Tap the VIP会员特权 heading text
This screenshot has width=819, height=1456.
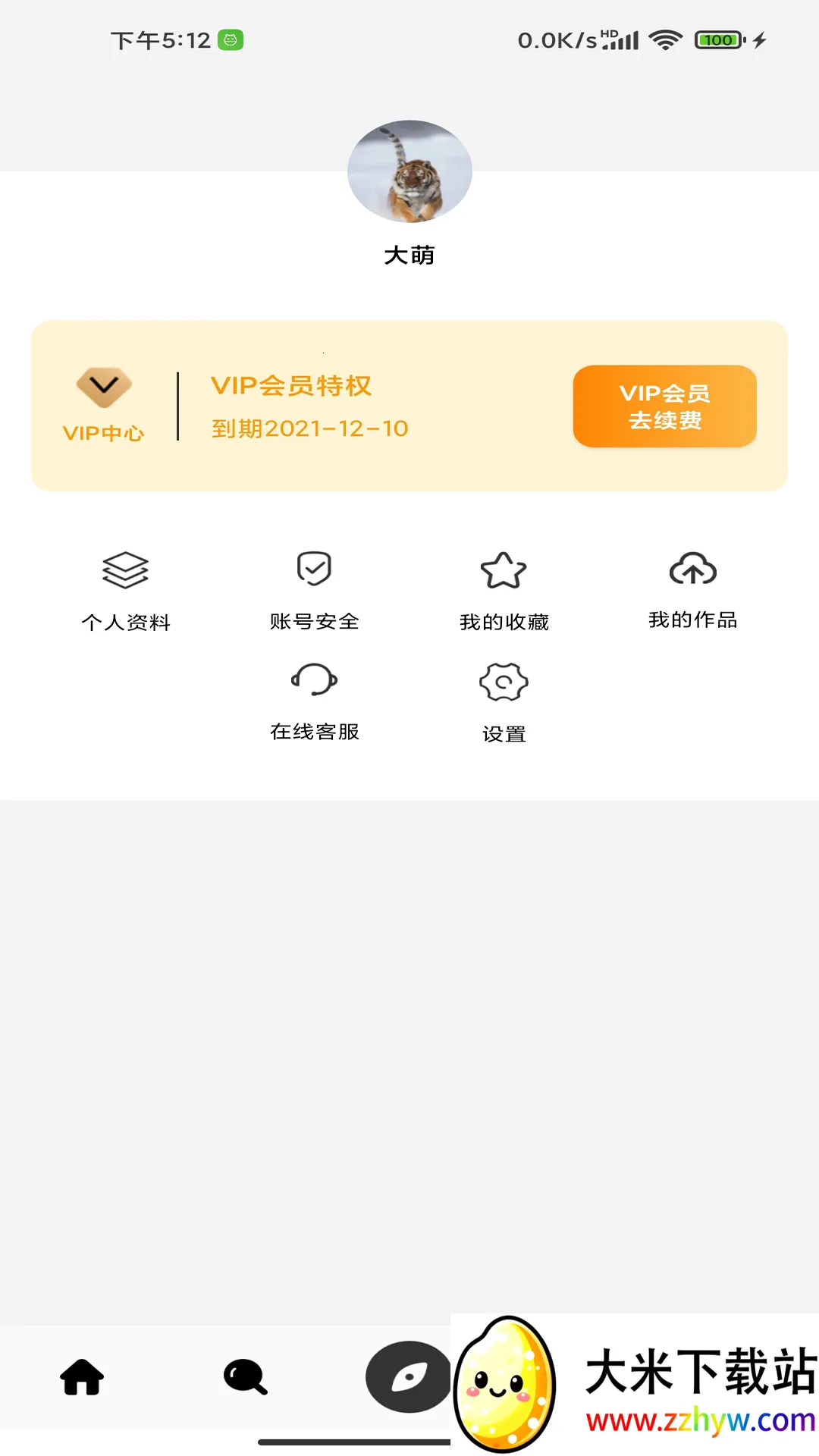coord(291,386)
